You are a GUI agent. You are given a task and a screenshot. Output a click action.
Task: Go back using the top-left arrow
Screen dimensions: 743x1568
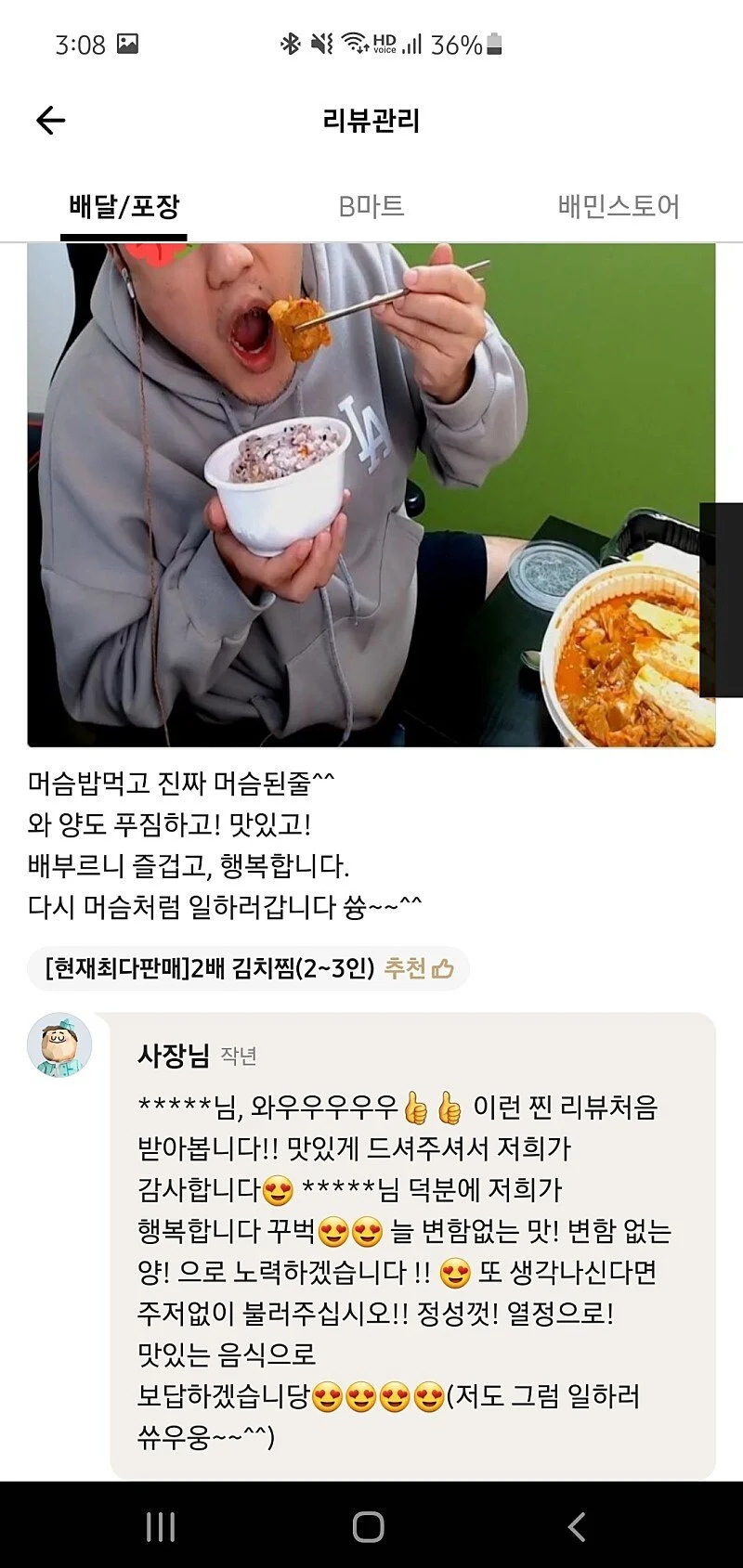(x=51, y=121)
